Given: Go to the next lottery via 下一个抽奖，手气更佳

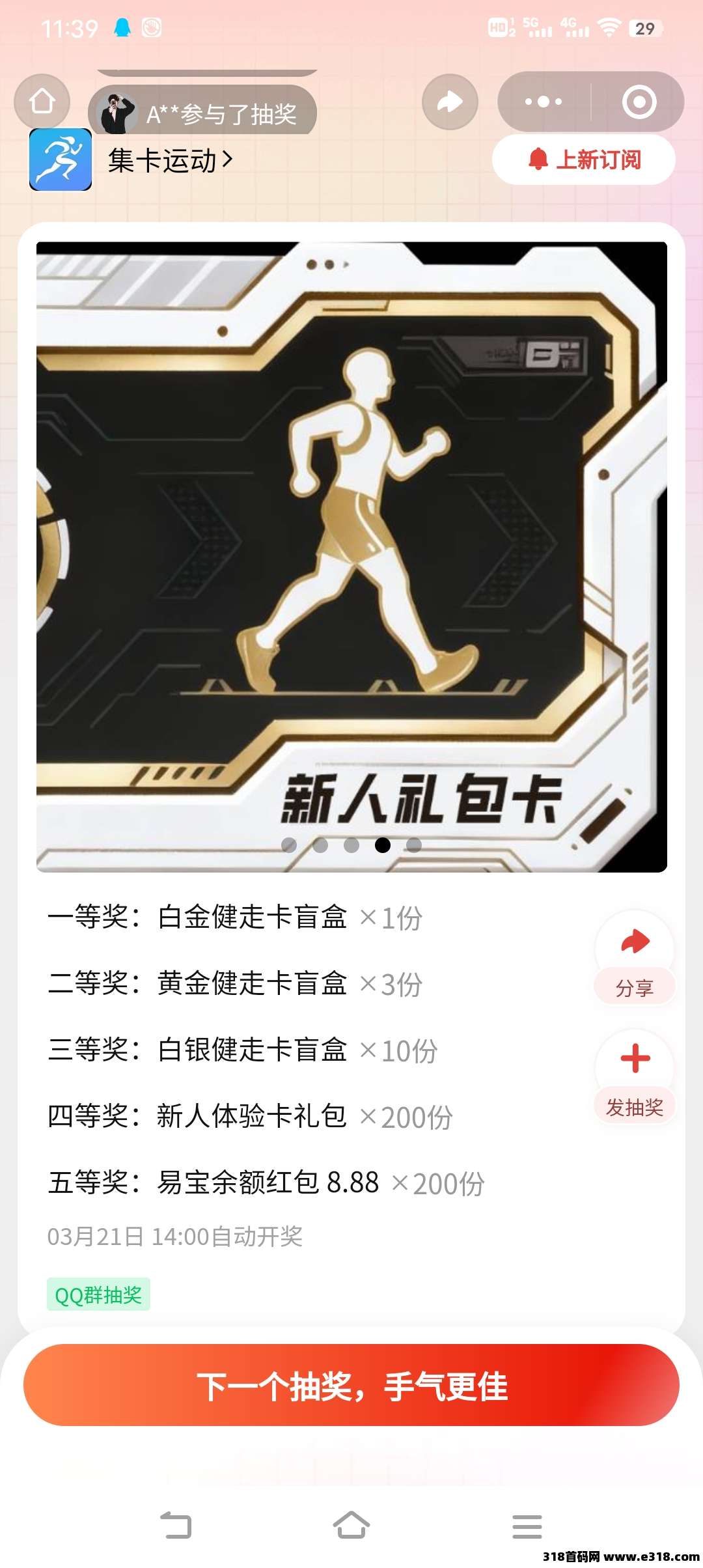Looking at the screenshot, I should [x=351, y=1385].
